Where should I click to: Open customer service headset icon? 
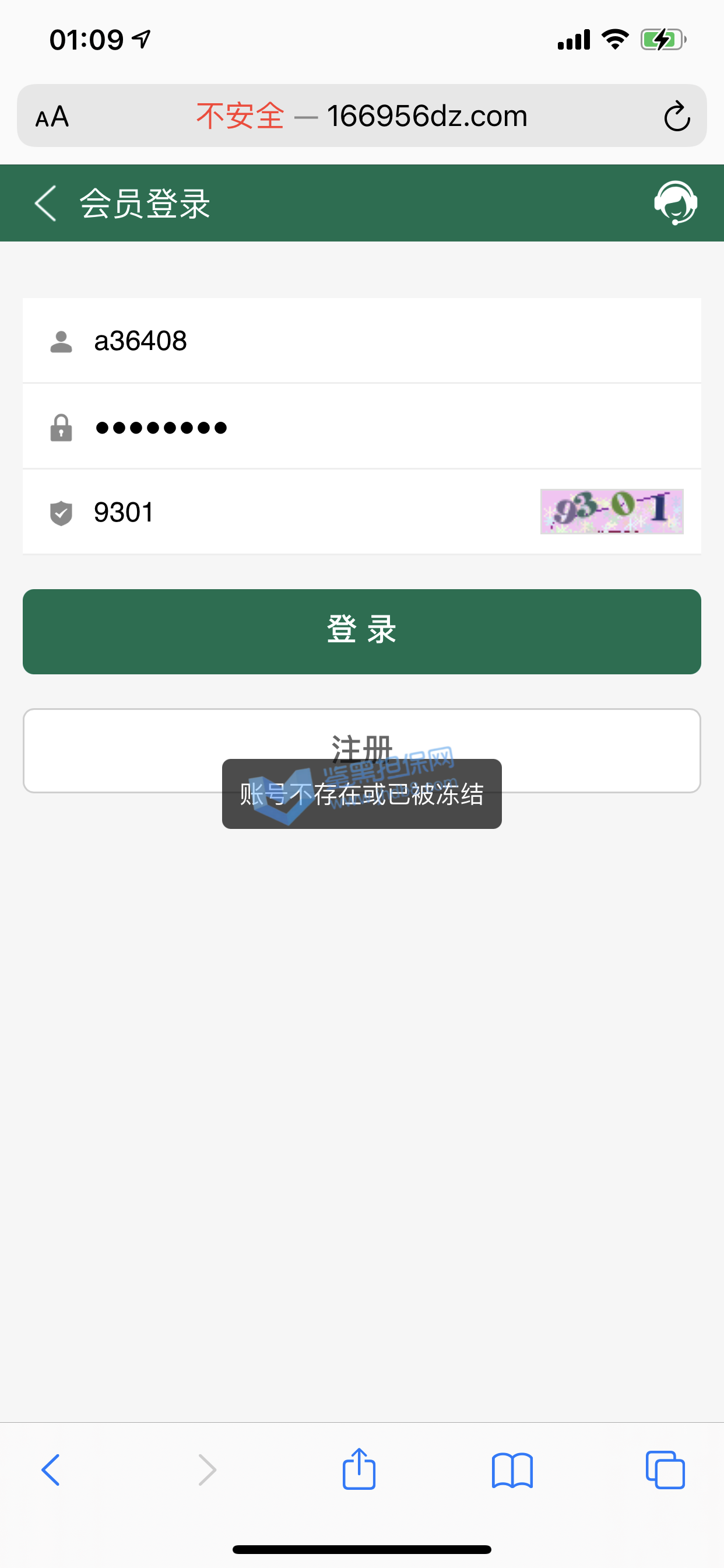(676, 202)
